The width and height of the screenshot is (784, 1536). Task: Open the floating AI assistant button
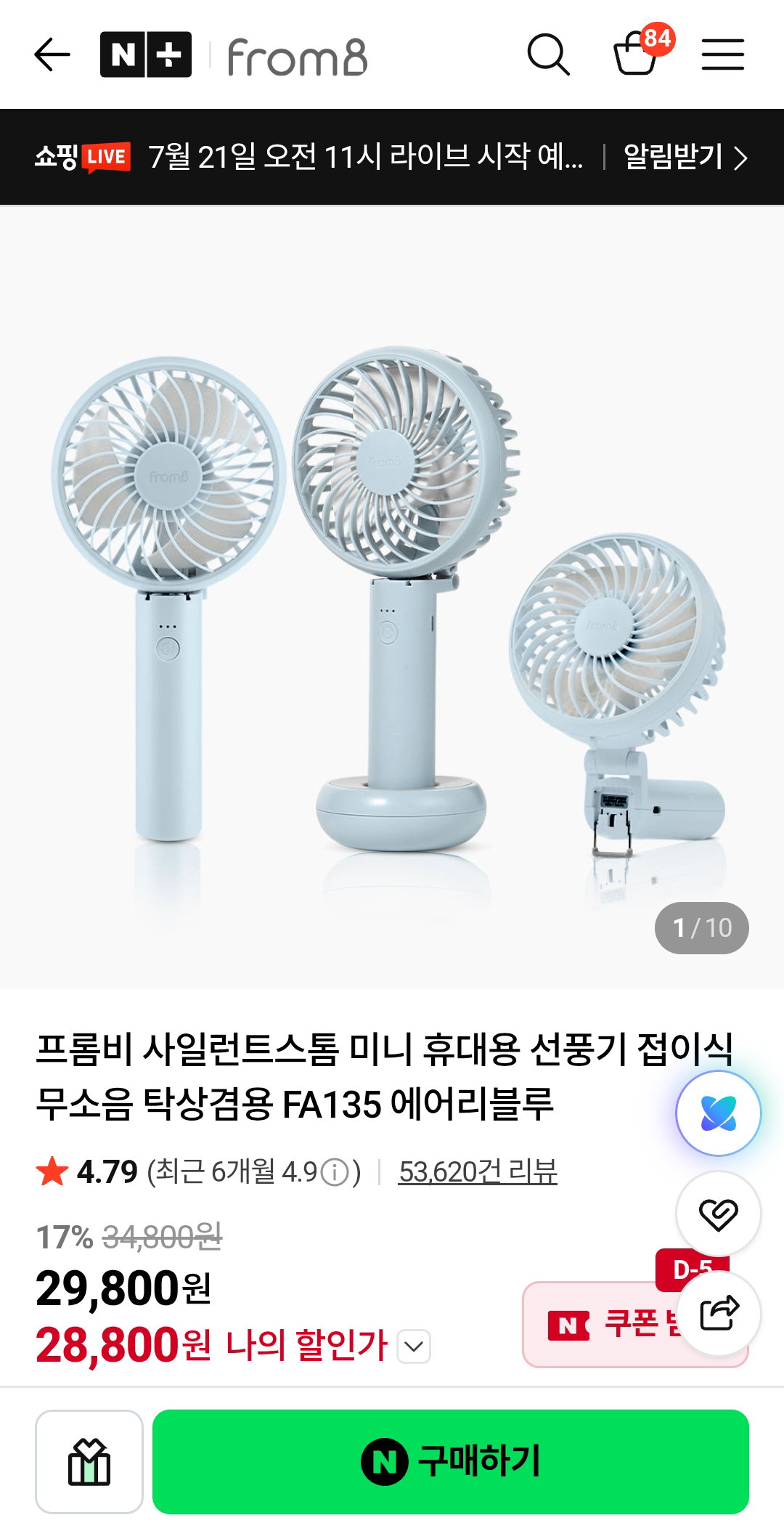pos(718,1113)
